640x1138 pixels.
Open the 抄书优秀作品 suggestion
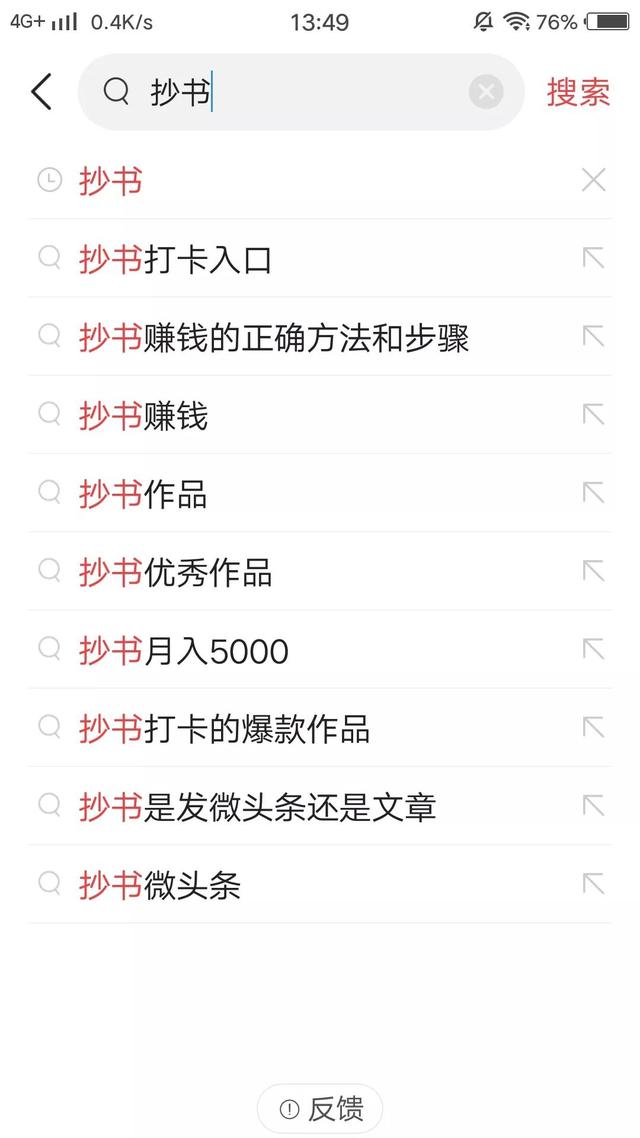click(x=176, y=573)
